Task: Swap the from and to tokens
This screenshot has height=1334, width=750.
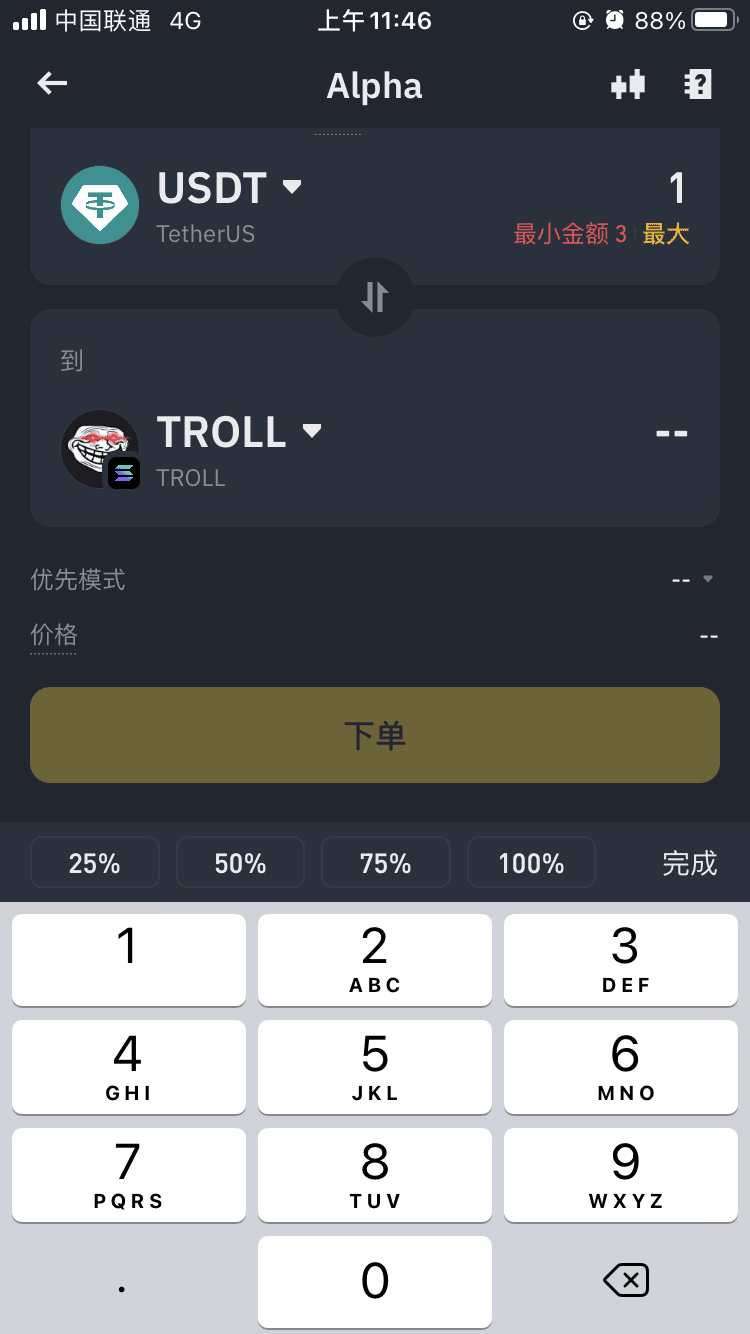Action: coord(374,297)
